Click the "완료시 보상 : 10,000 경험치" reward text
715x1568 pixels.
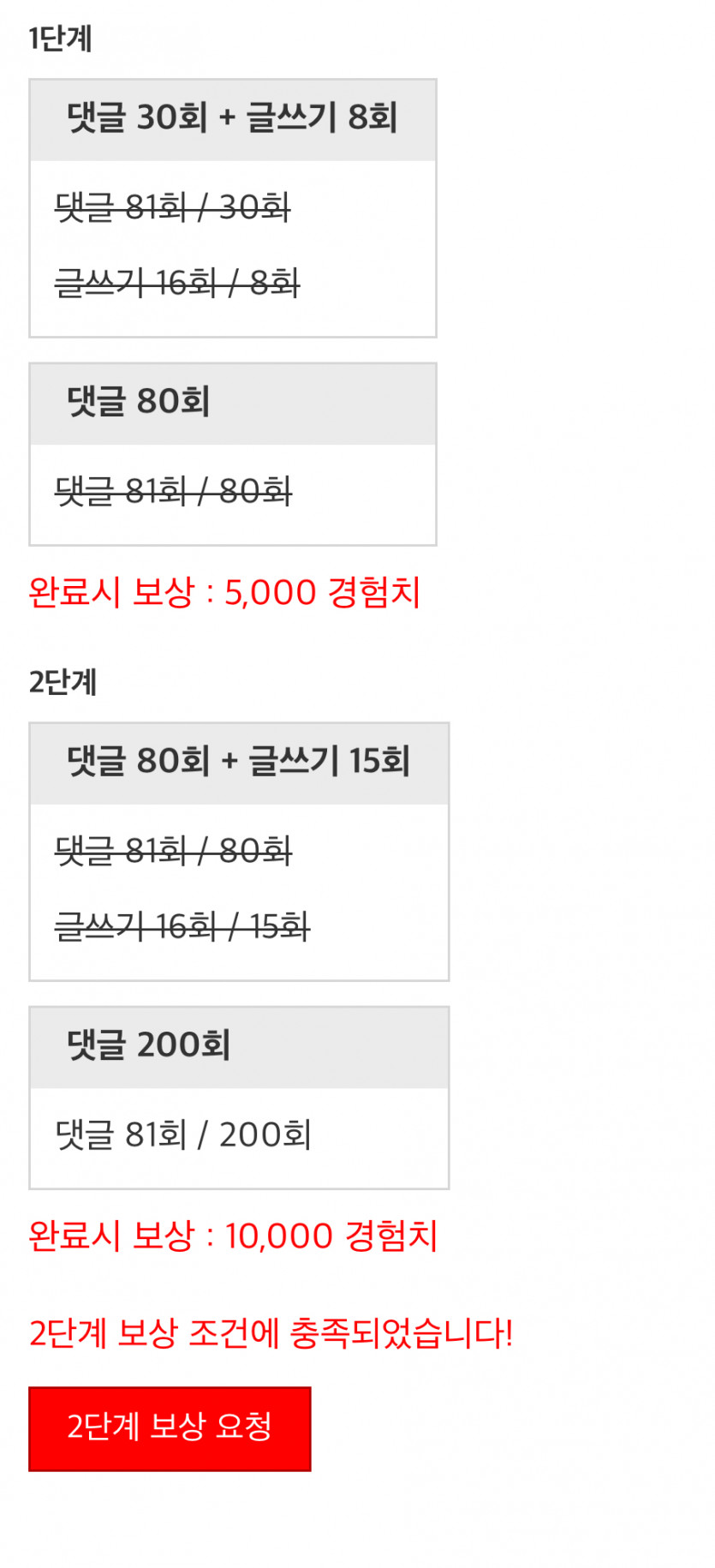click(x=235, y=1236)
